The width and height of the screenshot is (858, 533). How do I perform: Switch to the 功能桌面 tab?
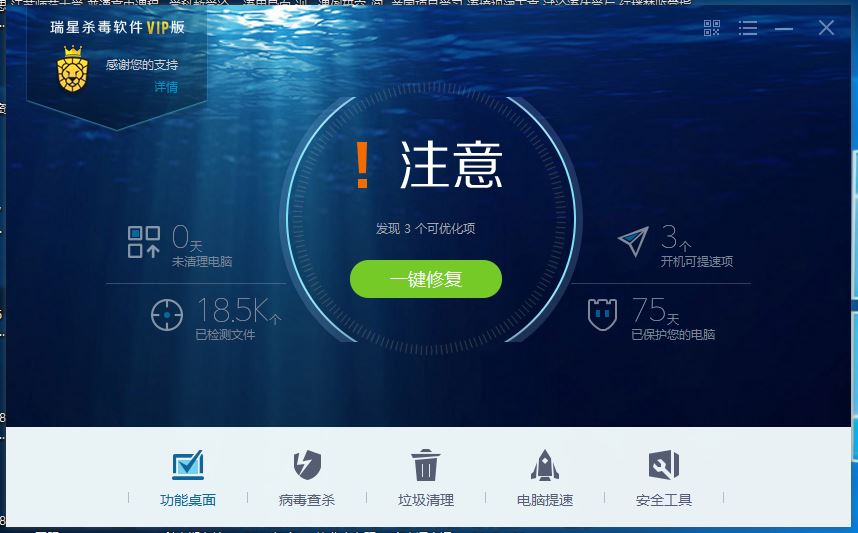[188, 478]
